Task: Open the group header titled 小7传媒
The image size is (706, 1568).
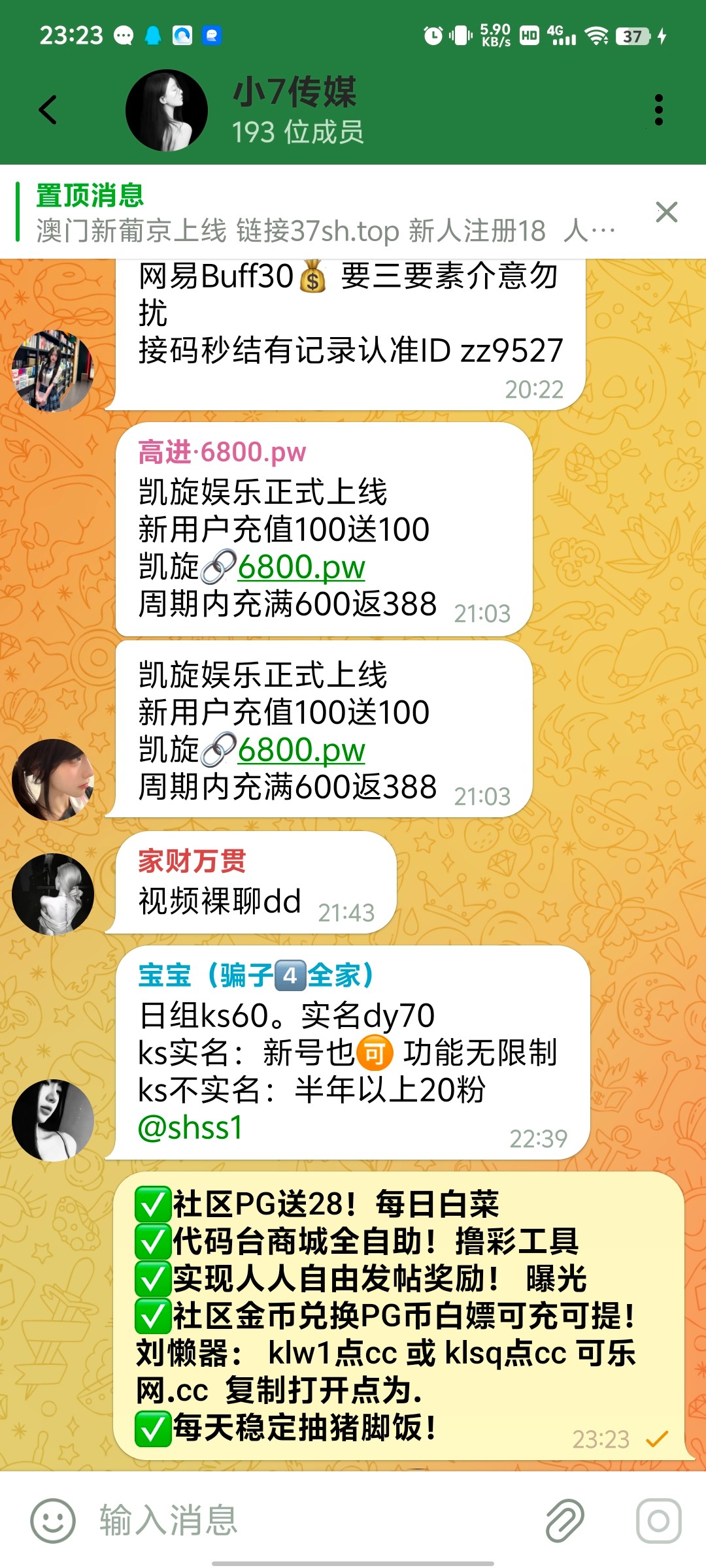Action: [294, 95]
